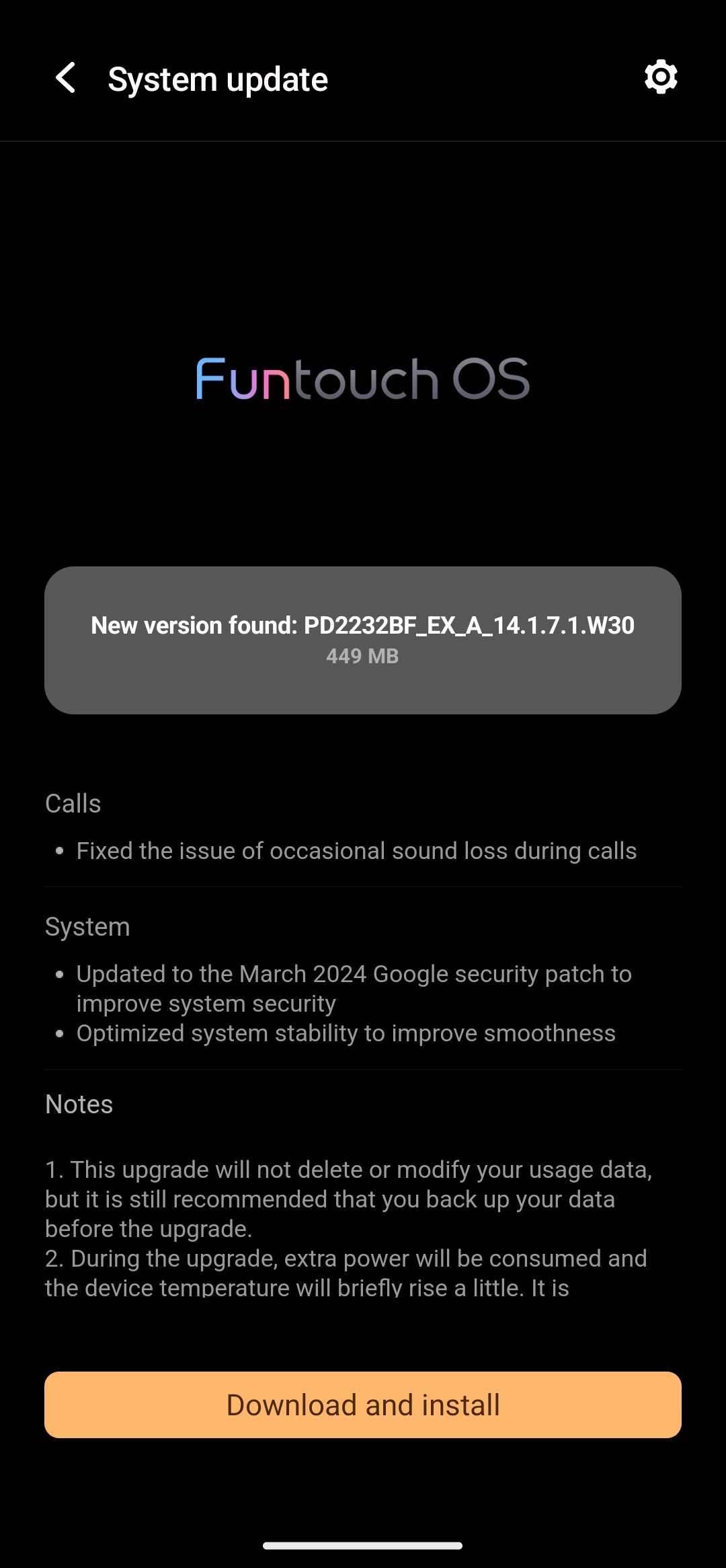
Task: Tap Download and install button
Action: pyautogui.click(x=363, y=1405)
